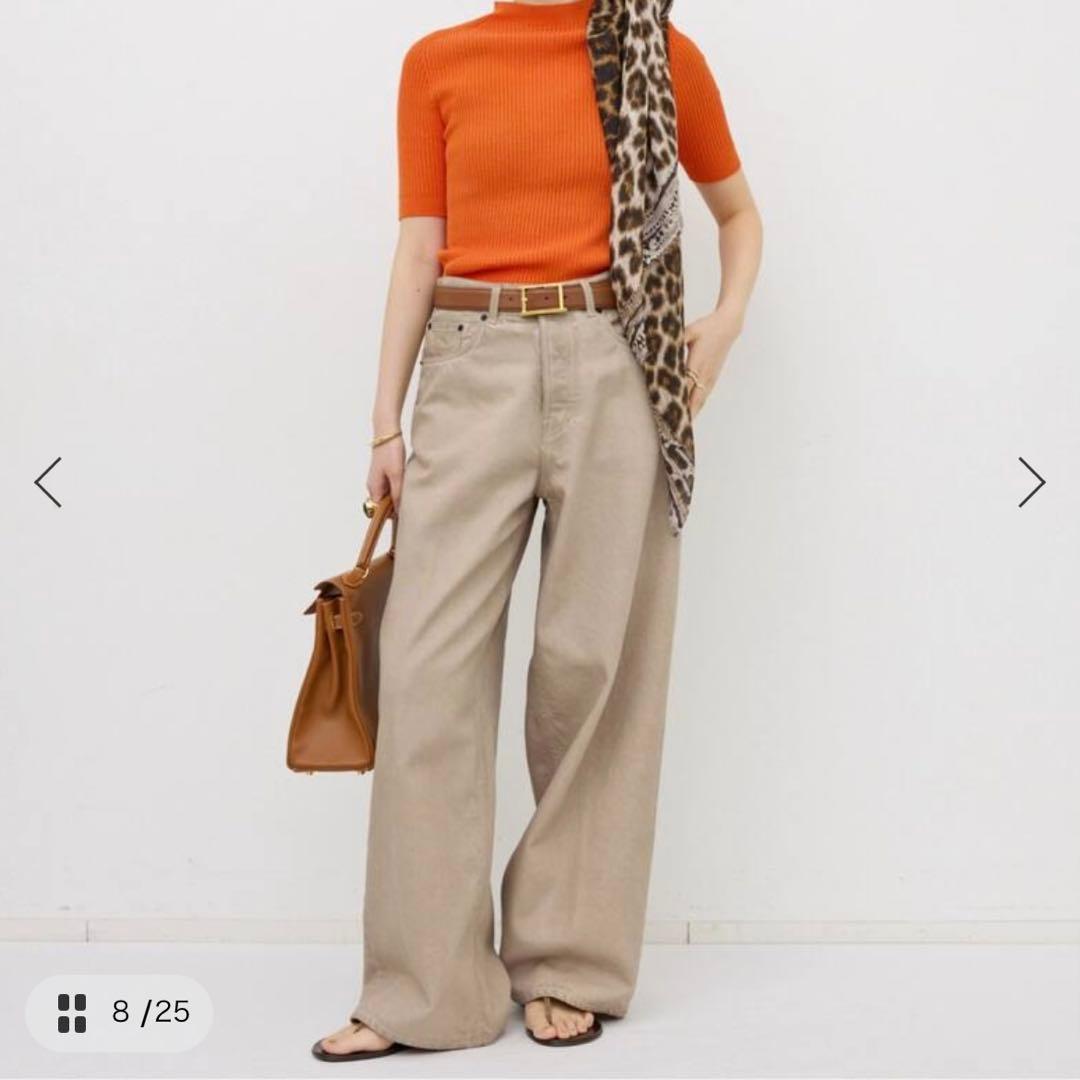Go to the previous product photo

coord(48,482)
